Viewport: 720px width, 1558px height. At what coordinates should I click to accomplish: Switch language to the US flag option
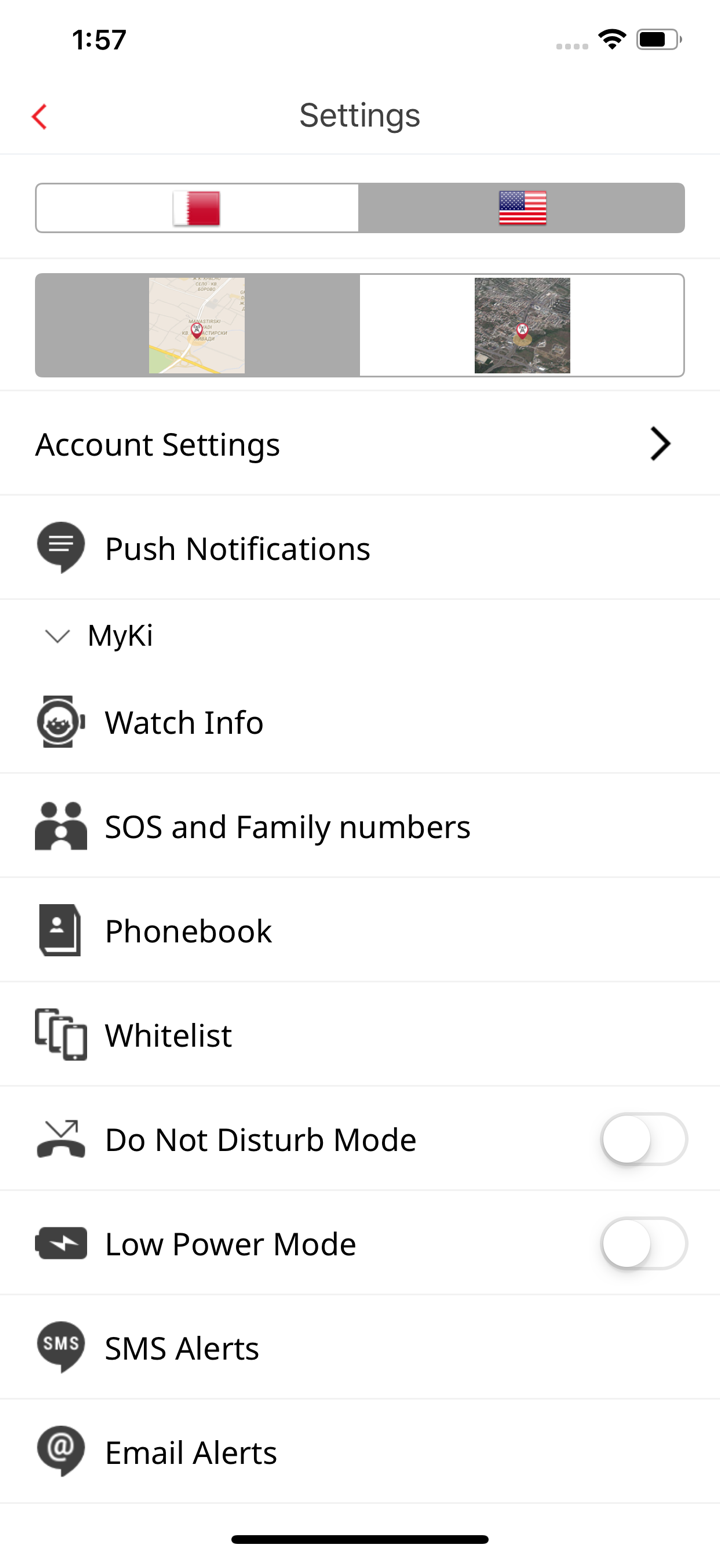click(x=522, y=207)
